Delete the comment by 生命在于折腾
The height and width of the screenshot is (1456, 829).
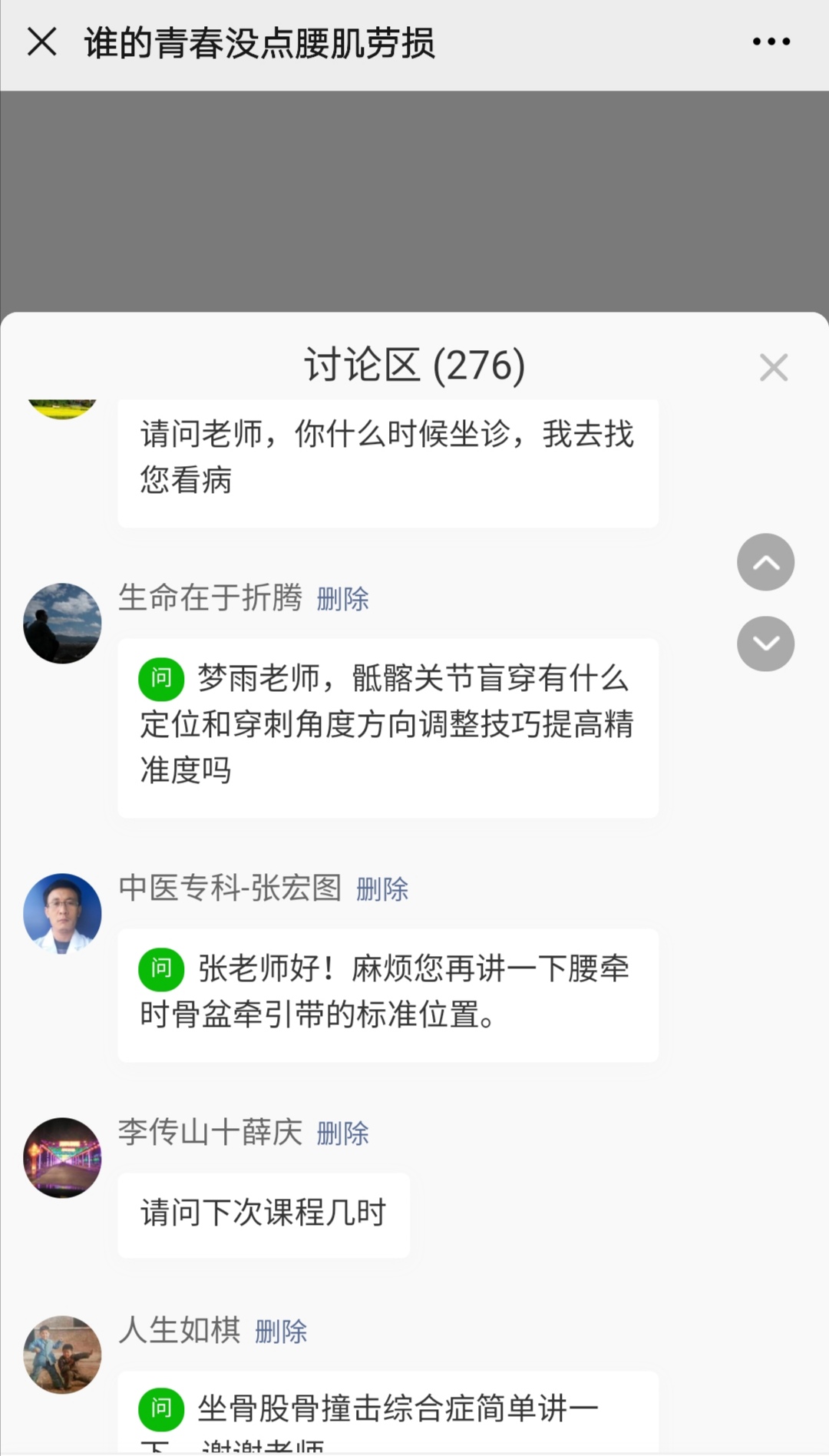[342, 599]
